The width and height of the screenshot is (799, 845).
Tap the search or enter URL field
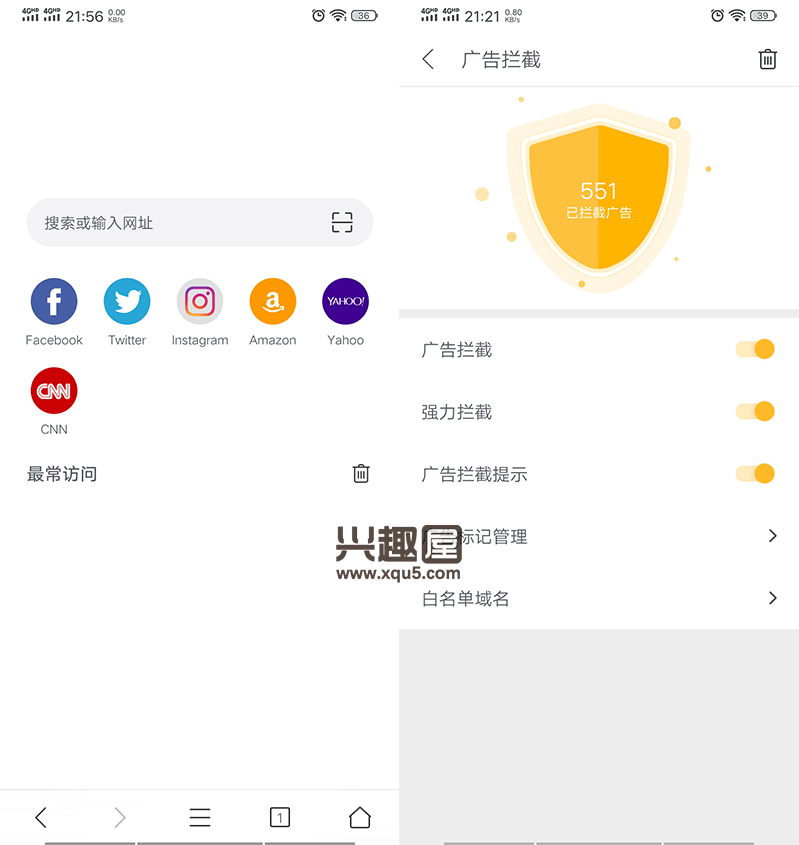pyautogui.click(x=180, y=223)
